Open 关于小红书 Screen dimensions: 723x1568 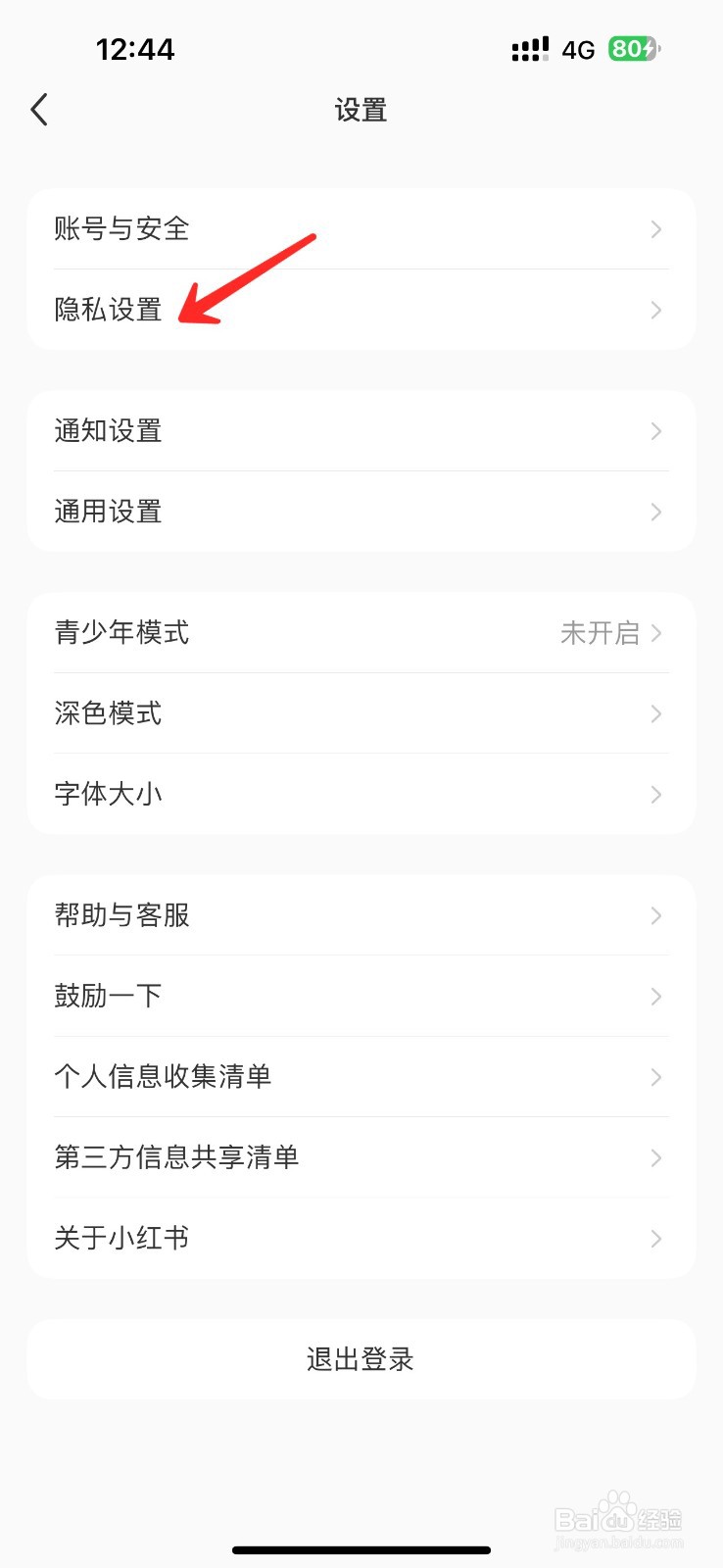(361, 1238)
